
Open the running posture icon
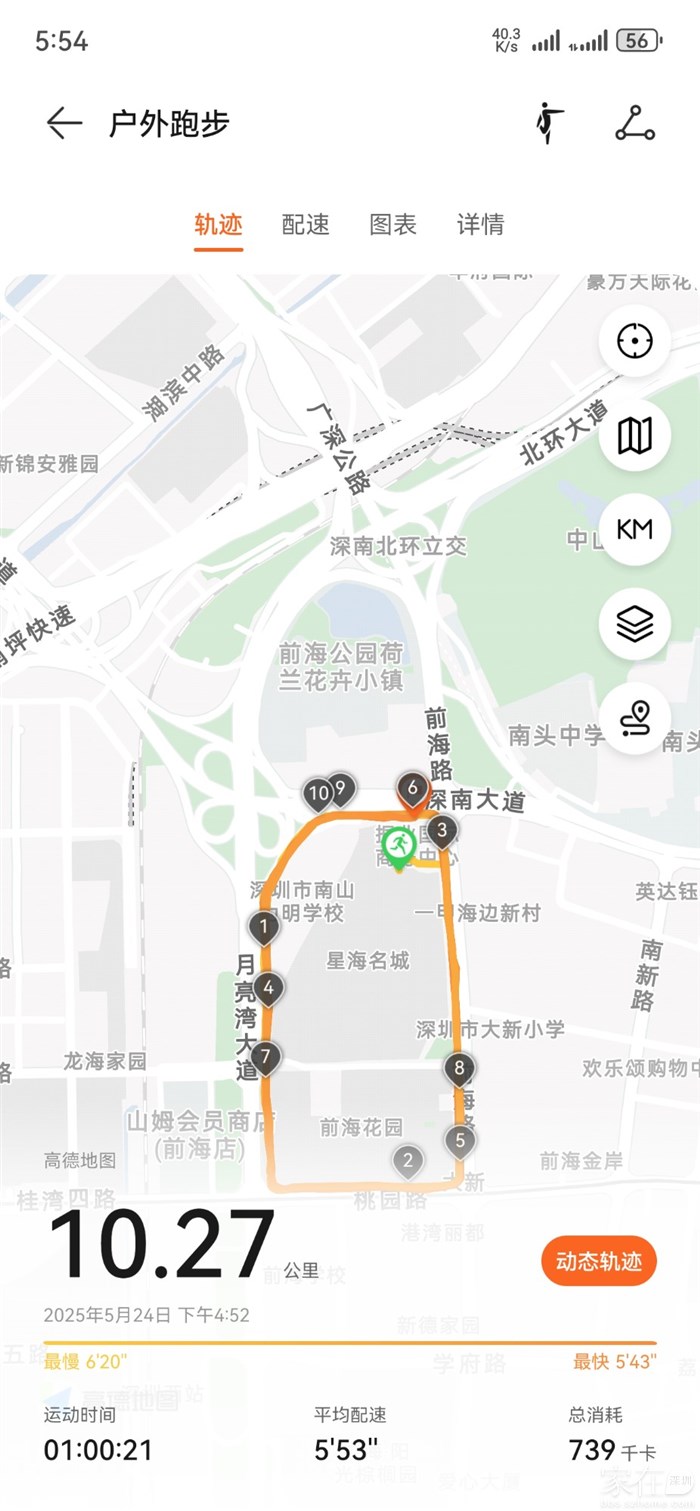pos(548,123)
